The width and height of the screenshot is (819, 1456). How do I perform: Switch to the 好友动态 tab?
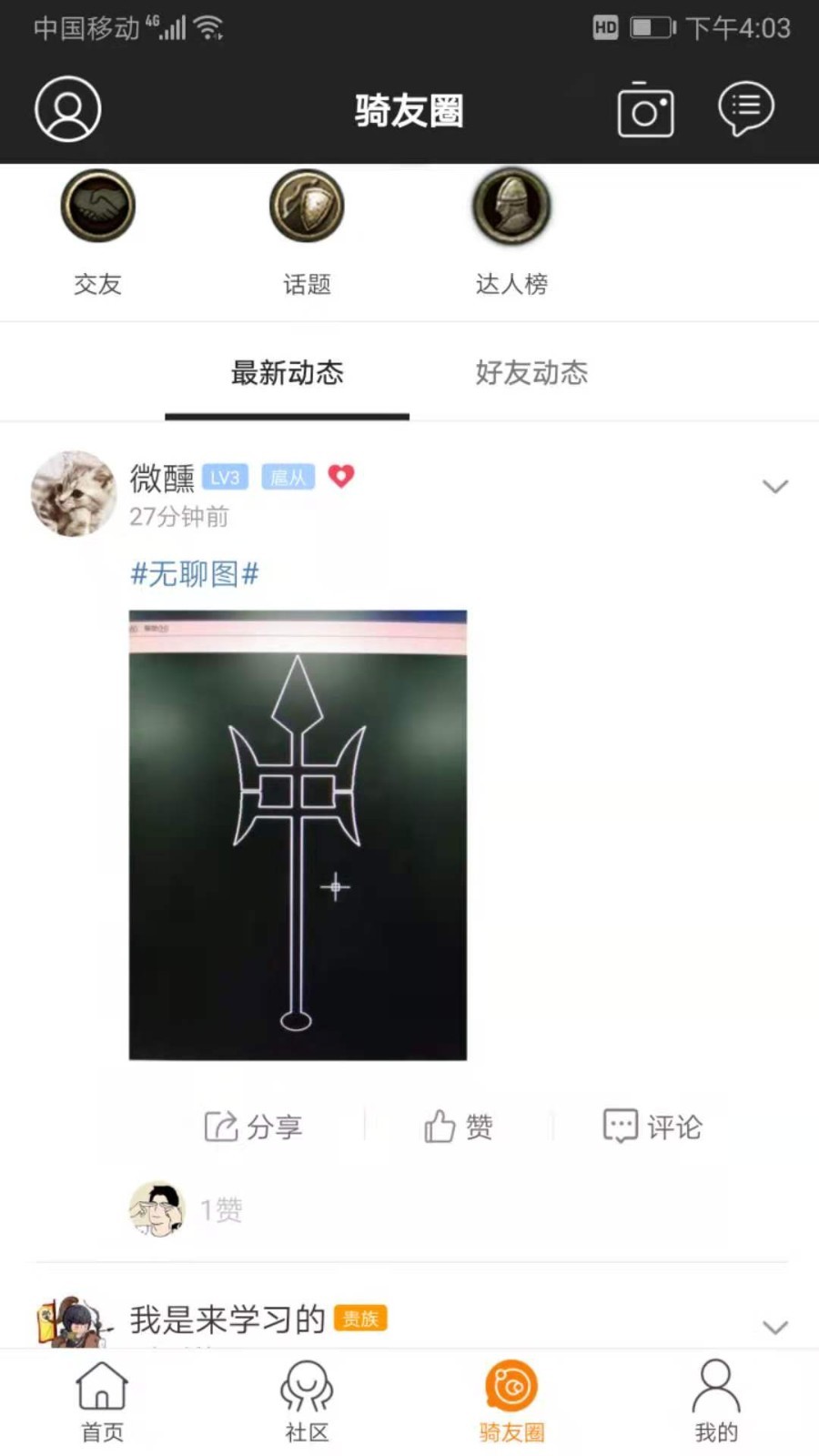[x=531, y=372]
